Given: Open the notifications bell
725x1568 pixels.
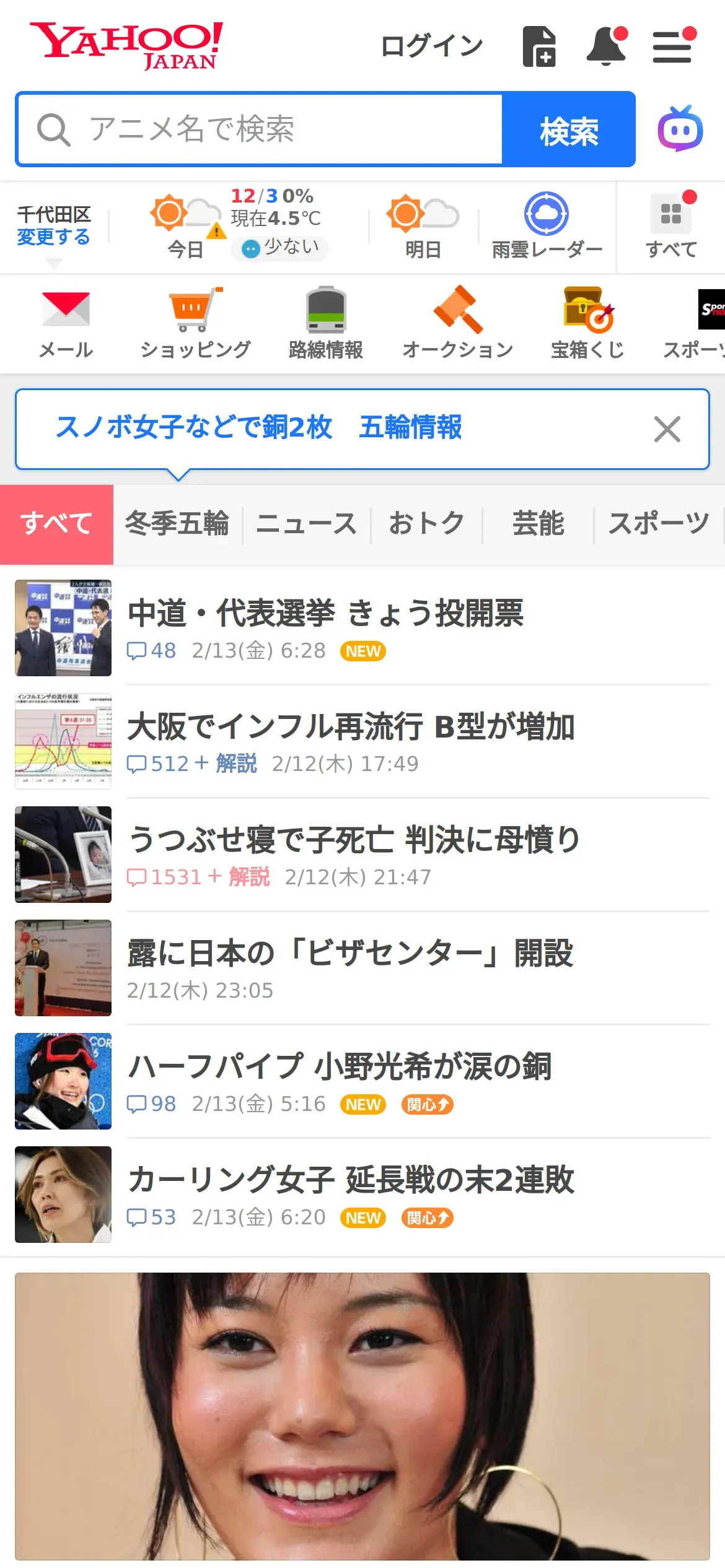Looking at the screenshot, I should (606, 46).
